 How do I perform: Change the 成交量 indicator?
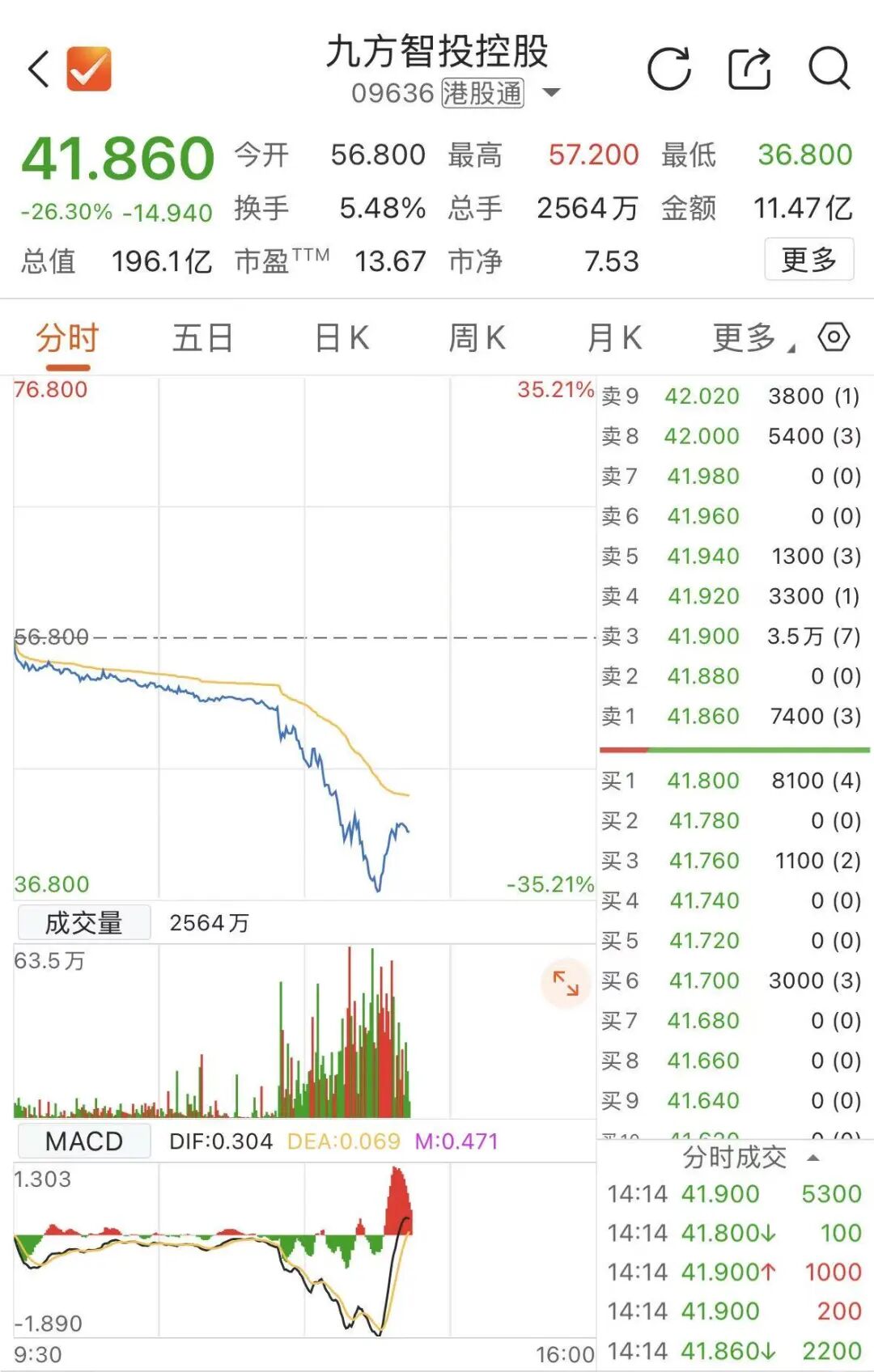point(83,923)
